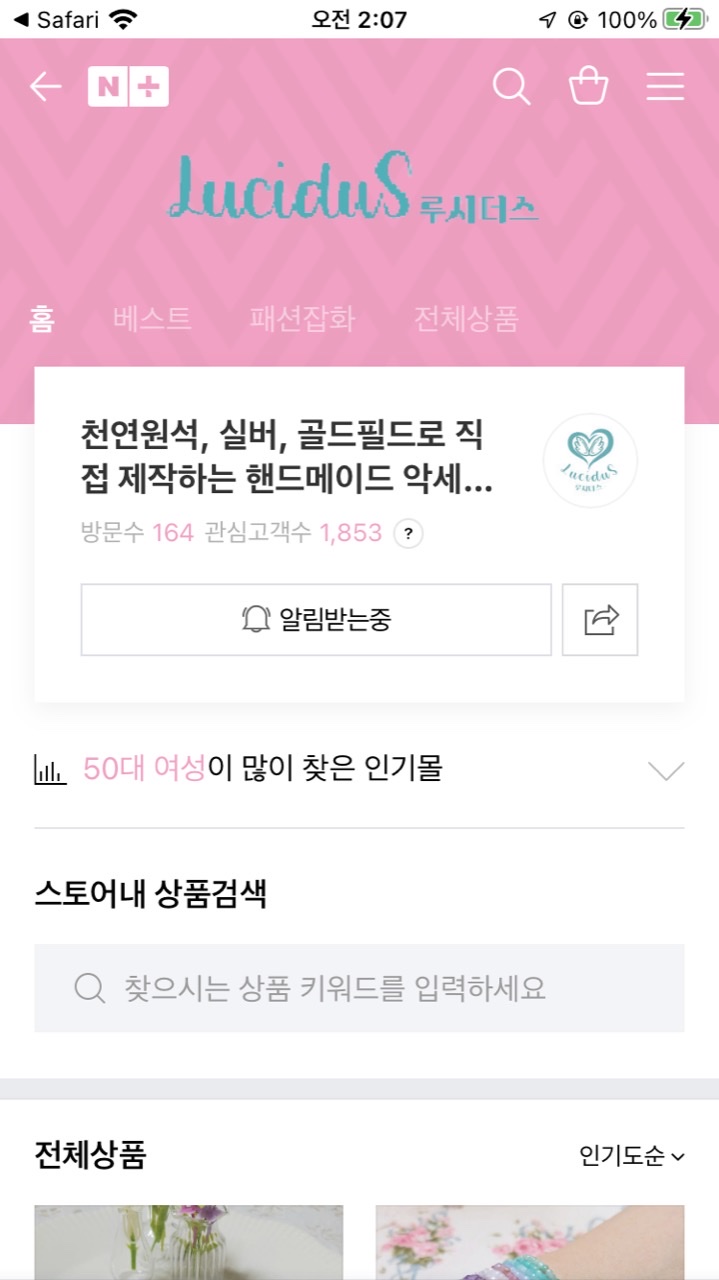Share this store

[600, 620]
